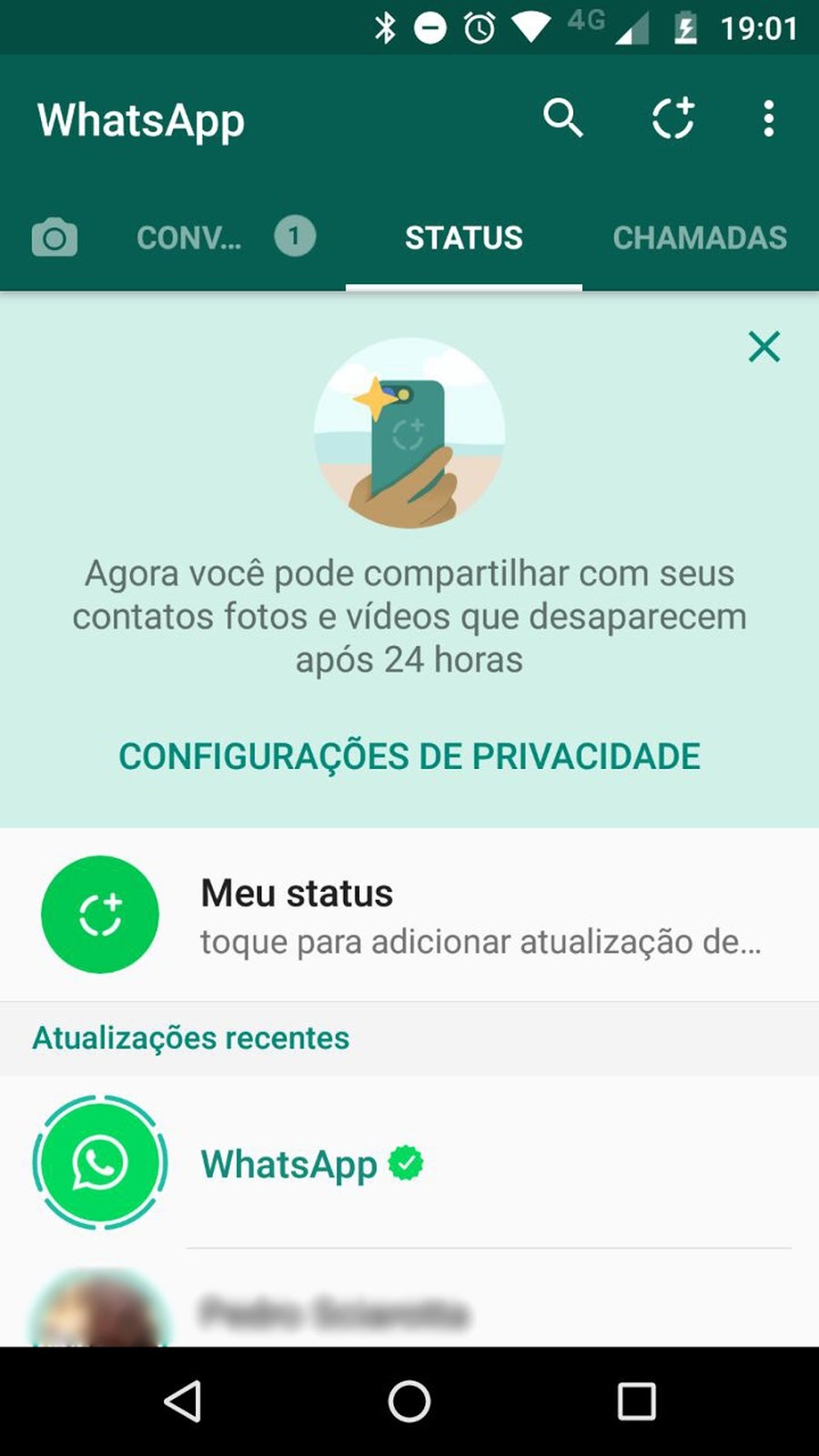
Task: Tap Meu status to add update
Action: click(x=409, y=914)
